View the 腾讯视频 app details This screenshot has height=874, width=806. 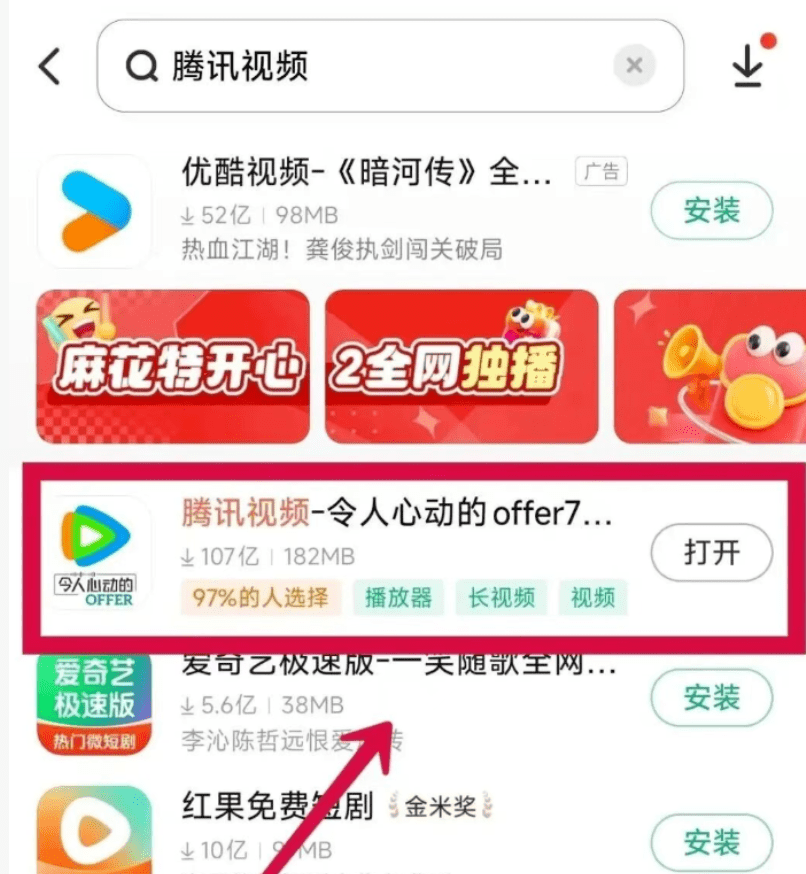[395, 516]
